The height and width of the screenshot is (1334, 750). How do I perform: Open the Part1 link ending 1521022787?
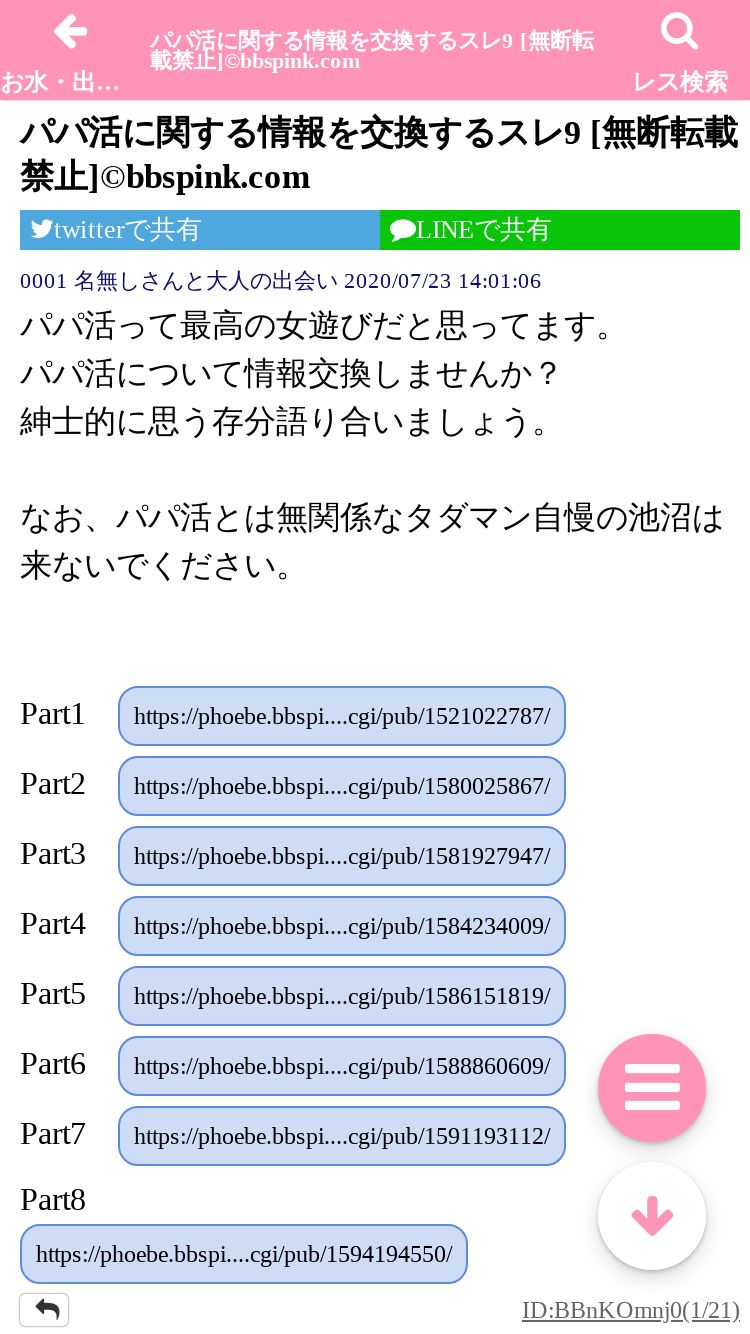(x=342, y=716)
